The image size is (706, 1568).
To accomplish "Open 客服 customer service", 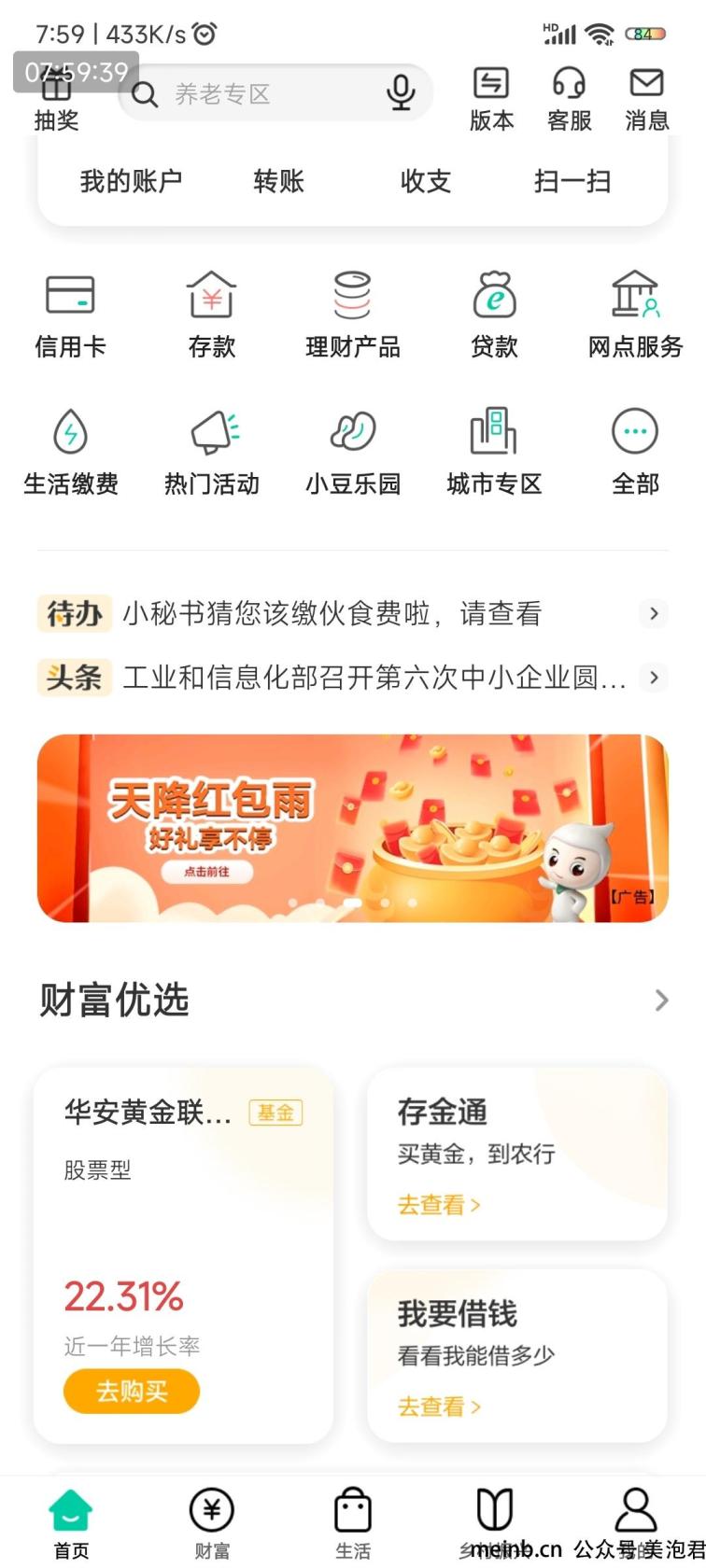I will (569, 99).
